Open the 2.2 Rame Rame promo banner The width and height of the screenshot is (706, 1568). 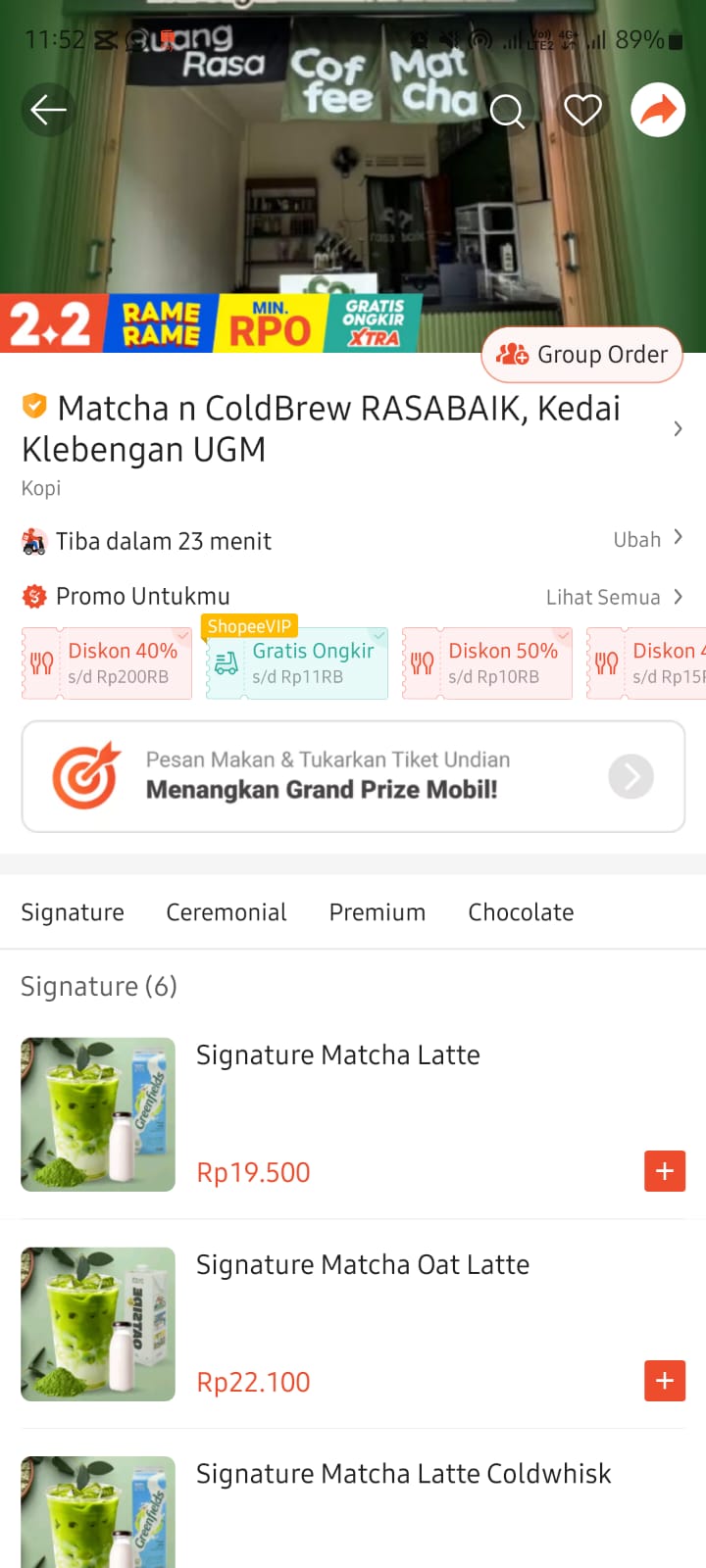[x=211, y=323]
